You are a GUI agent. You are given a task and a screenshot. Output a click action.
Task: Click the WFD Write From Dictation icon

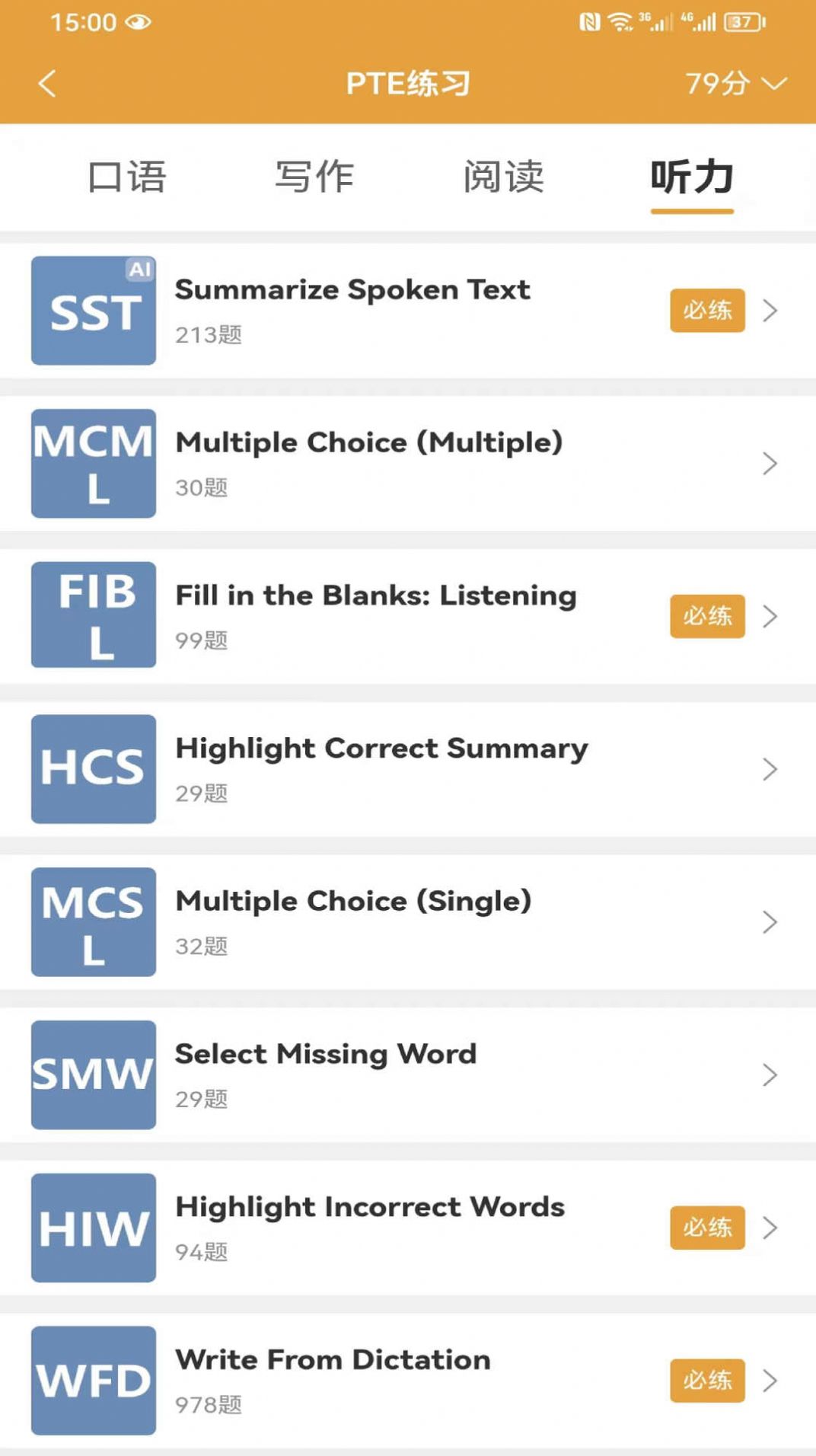pos(92,1381)
